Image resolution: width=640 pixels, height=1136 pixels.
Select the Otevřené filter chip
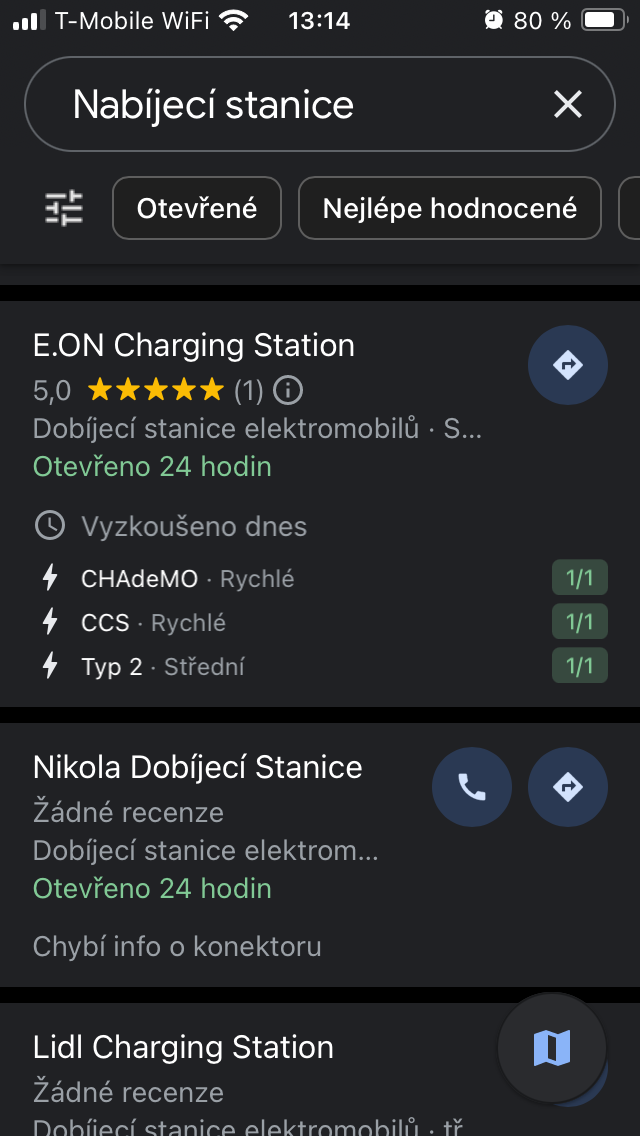tap(197, 208)
